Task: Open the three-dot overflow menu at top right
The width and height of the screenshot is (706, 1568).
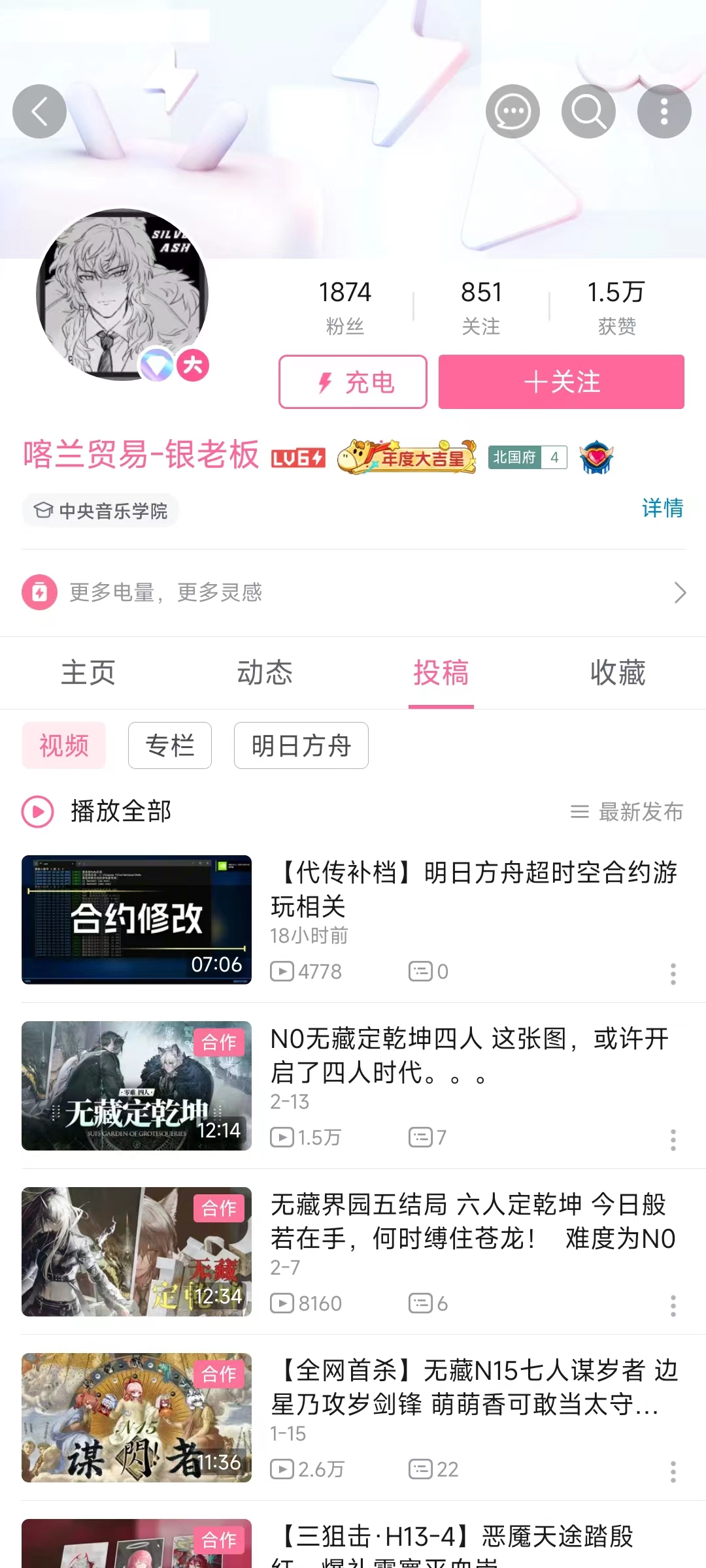Action: pyautogui.click(x=664, y=111)
